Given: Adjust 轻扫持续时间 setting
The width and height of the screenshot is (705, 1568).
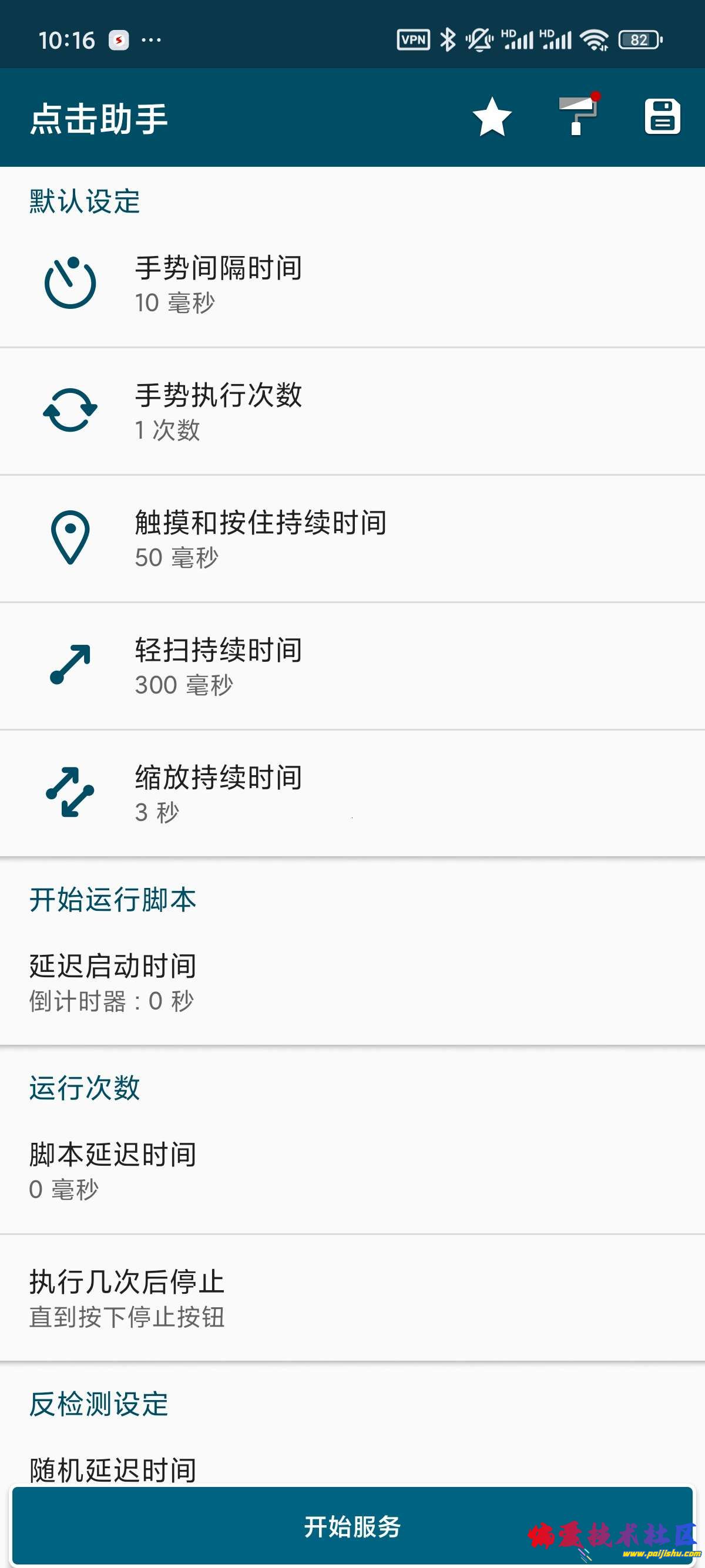Looking at the screenshot, I should tap(352, 666).
